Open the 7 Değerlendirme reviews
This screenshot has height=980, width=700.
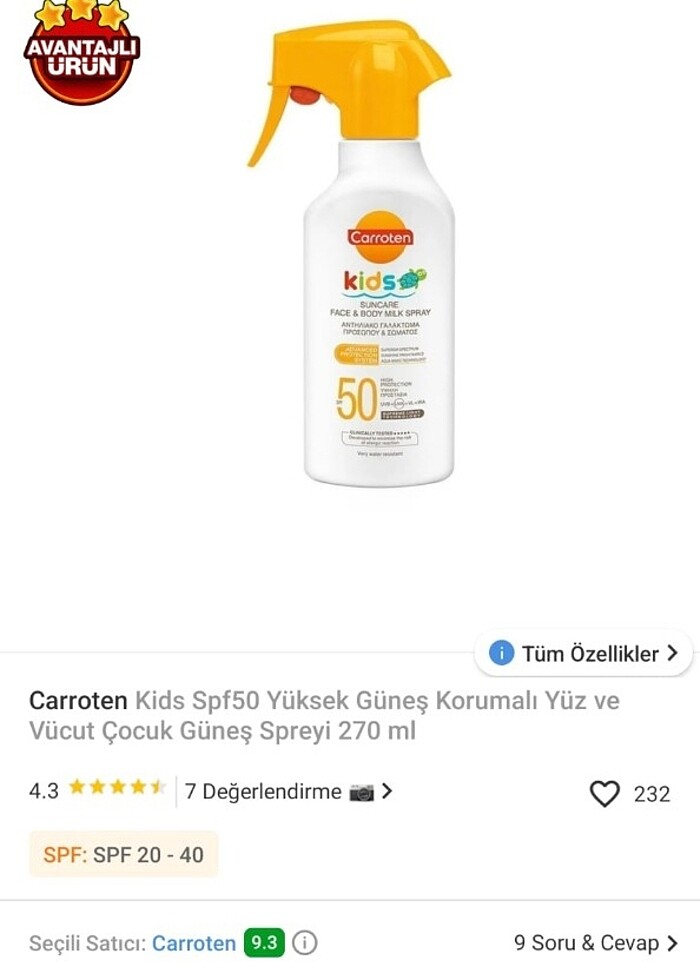(x=288, y=792)
